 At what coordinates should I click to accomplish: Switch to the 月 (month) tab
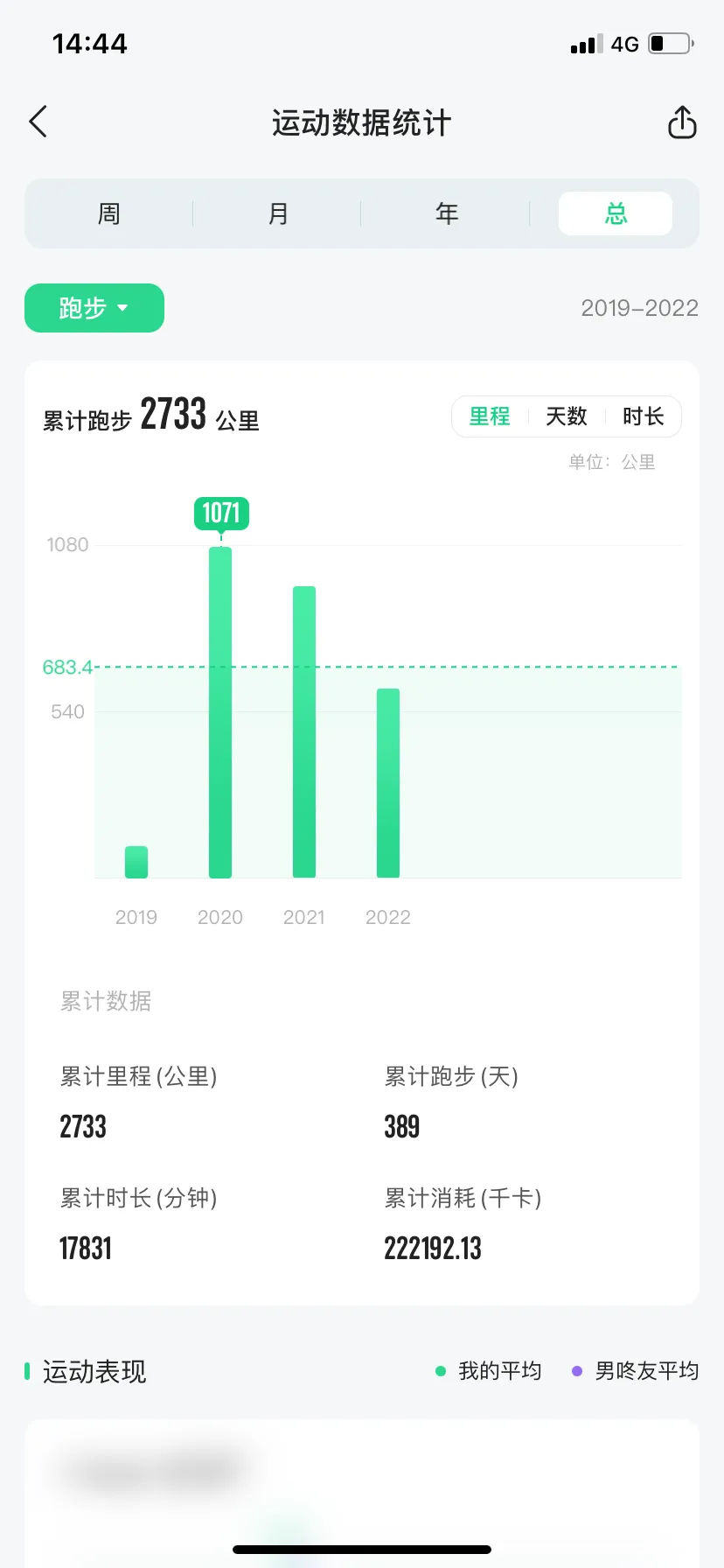pyautogui.click(x=278, y=213)
